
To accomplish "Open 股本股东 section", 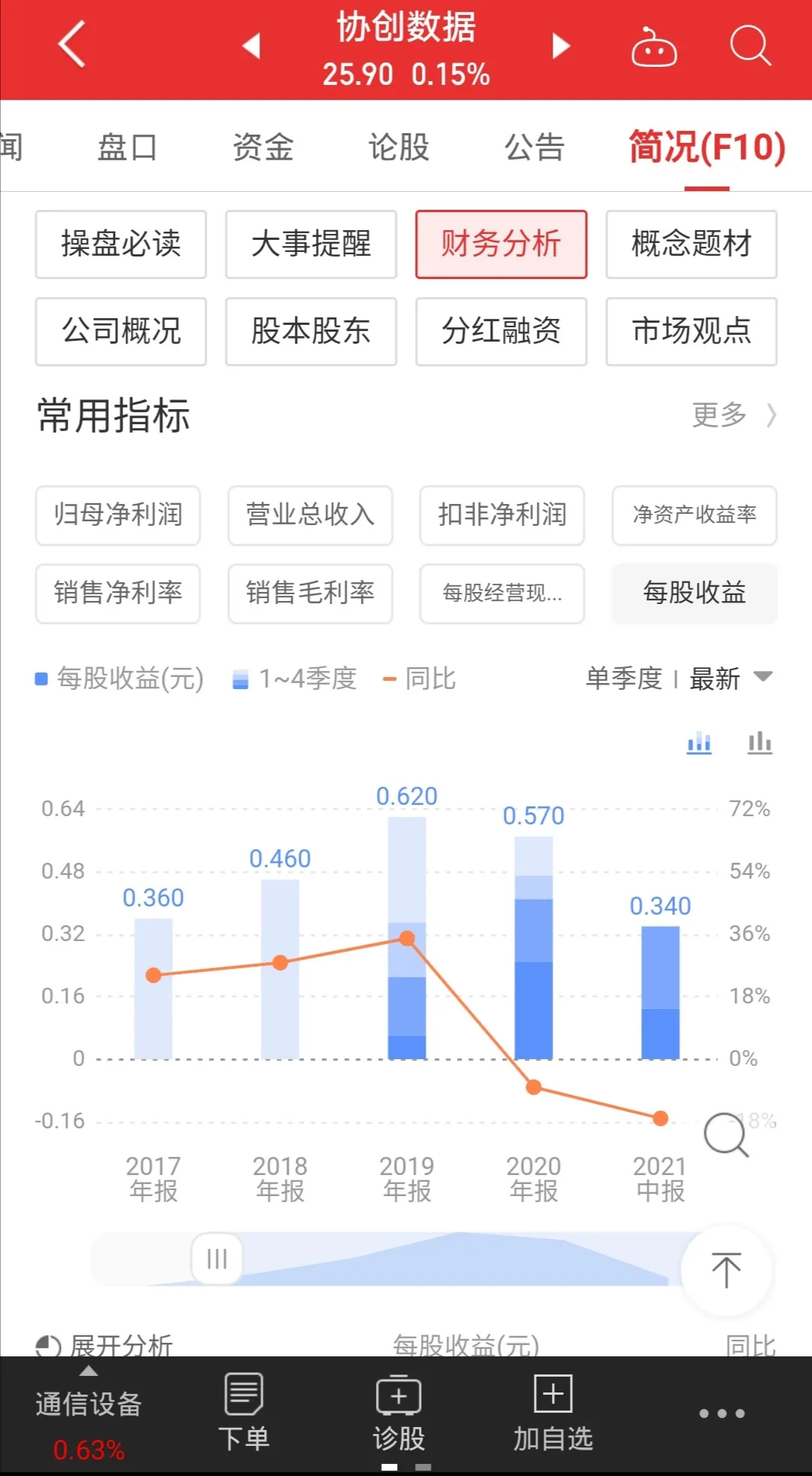I will click(311, 331).
